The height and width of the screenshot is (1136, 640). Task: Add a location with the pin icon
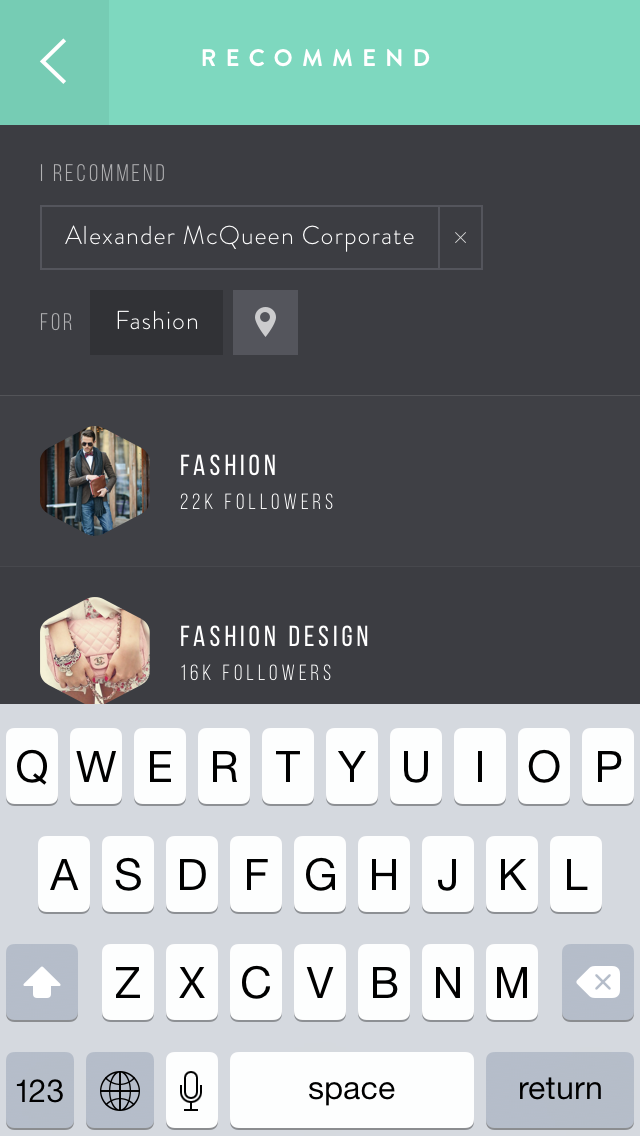[x=265, y=322]
